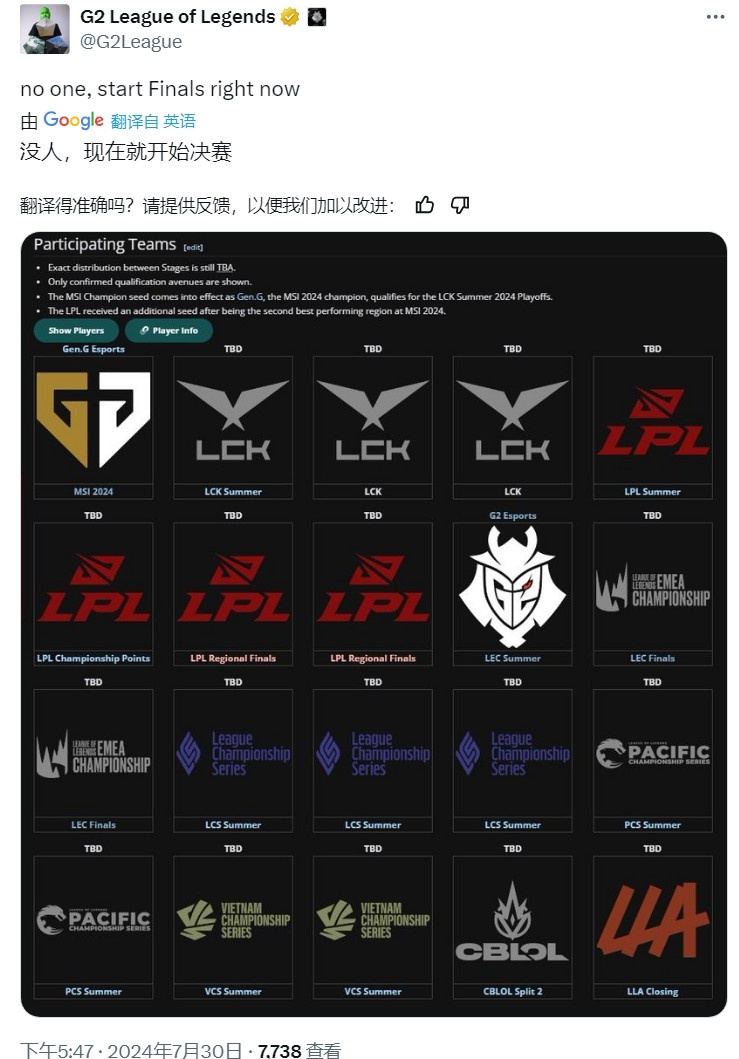This screenshot has width=739, height=1059.
Task: Open the G2 League of Legends display name
Action: 177,17
